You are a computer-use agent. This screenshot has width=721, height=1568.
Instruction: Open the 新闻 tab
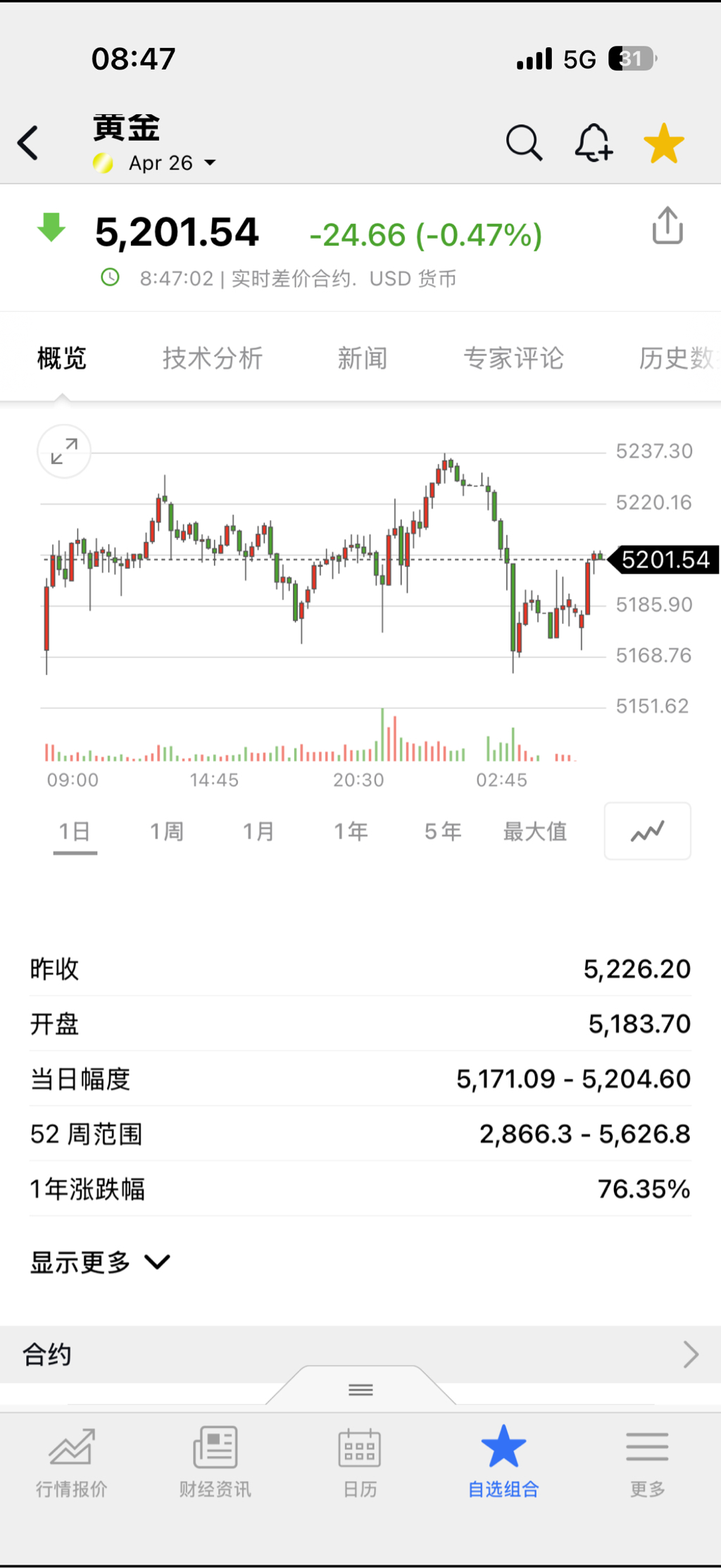pyautogui.click(x=363, y=358)
